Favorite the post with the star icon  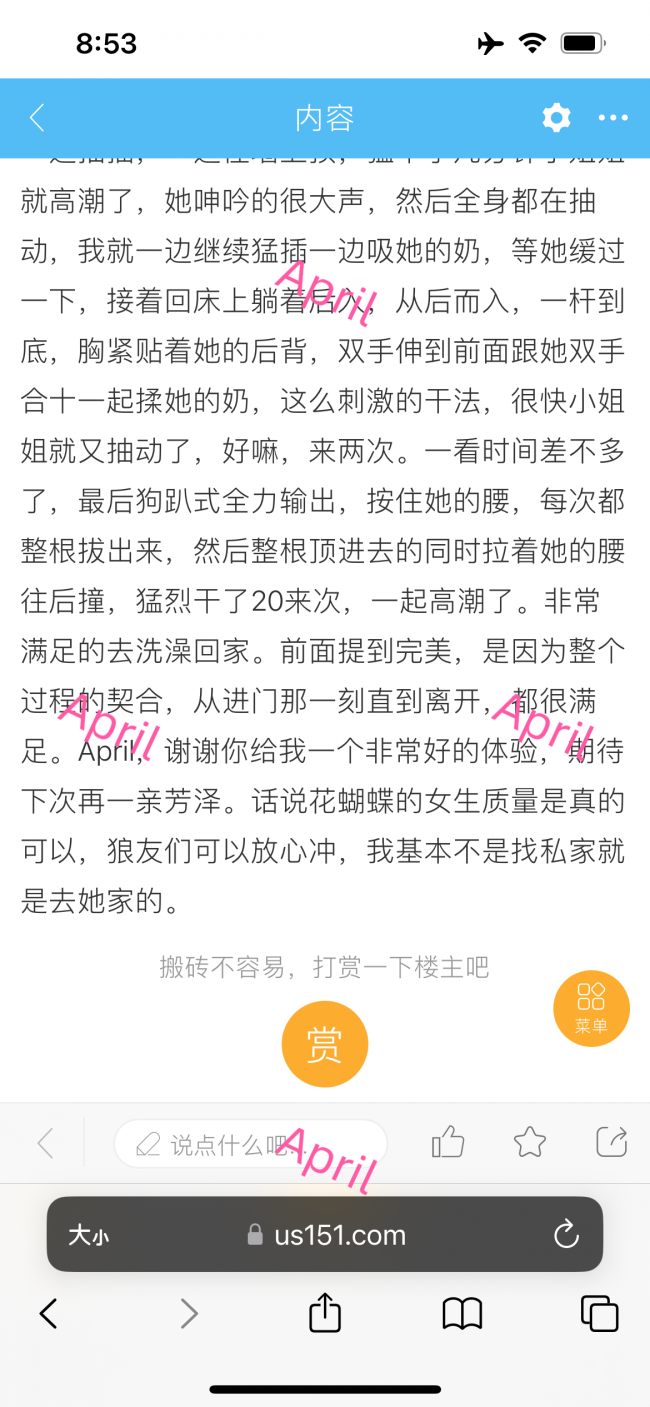529,1142
